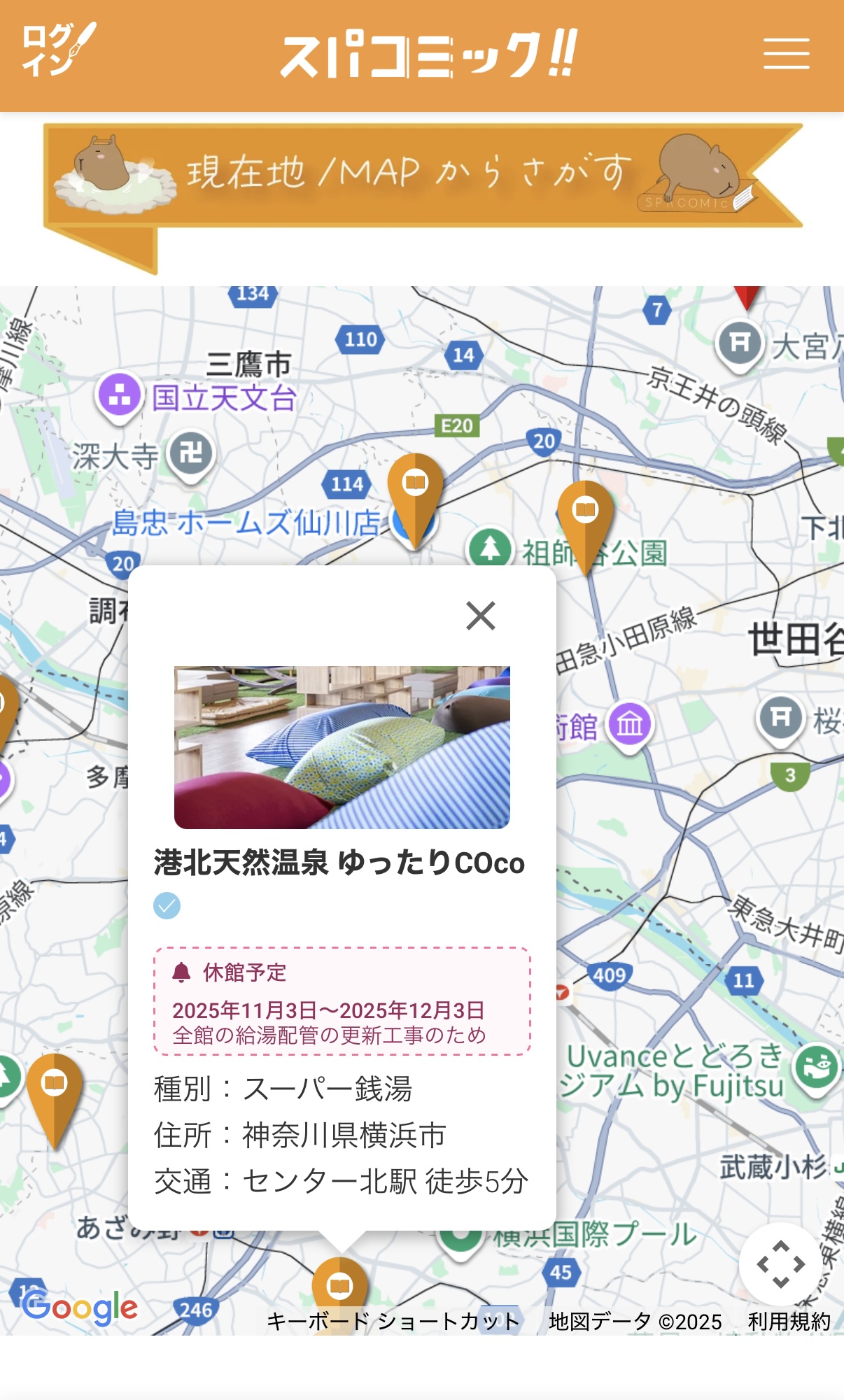Open 港北天然温泉 ゆったりCOco facility photo
844x1400 pixels.
(x=342, y=747)
